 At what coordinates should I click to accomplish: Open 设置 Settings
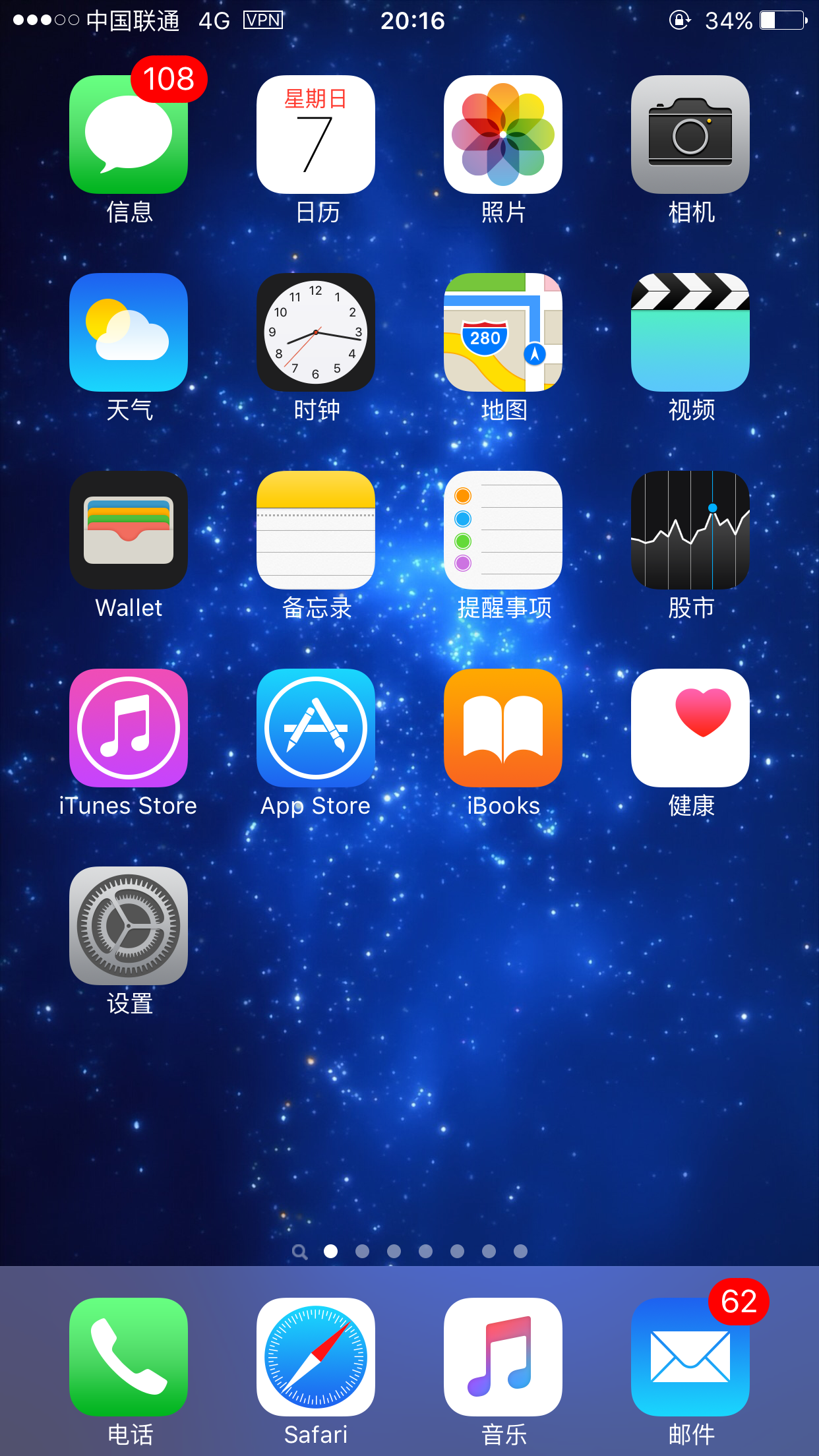[129, 926]
